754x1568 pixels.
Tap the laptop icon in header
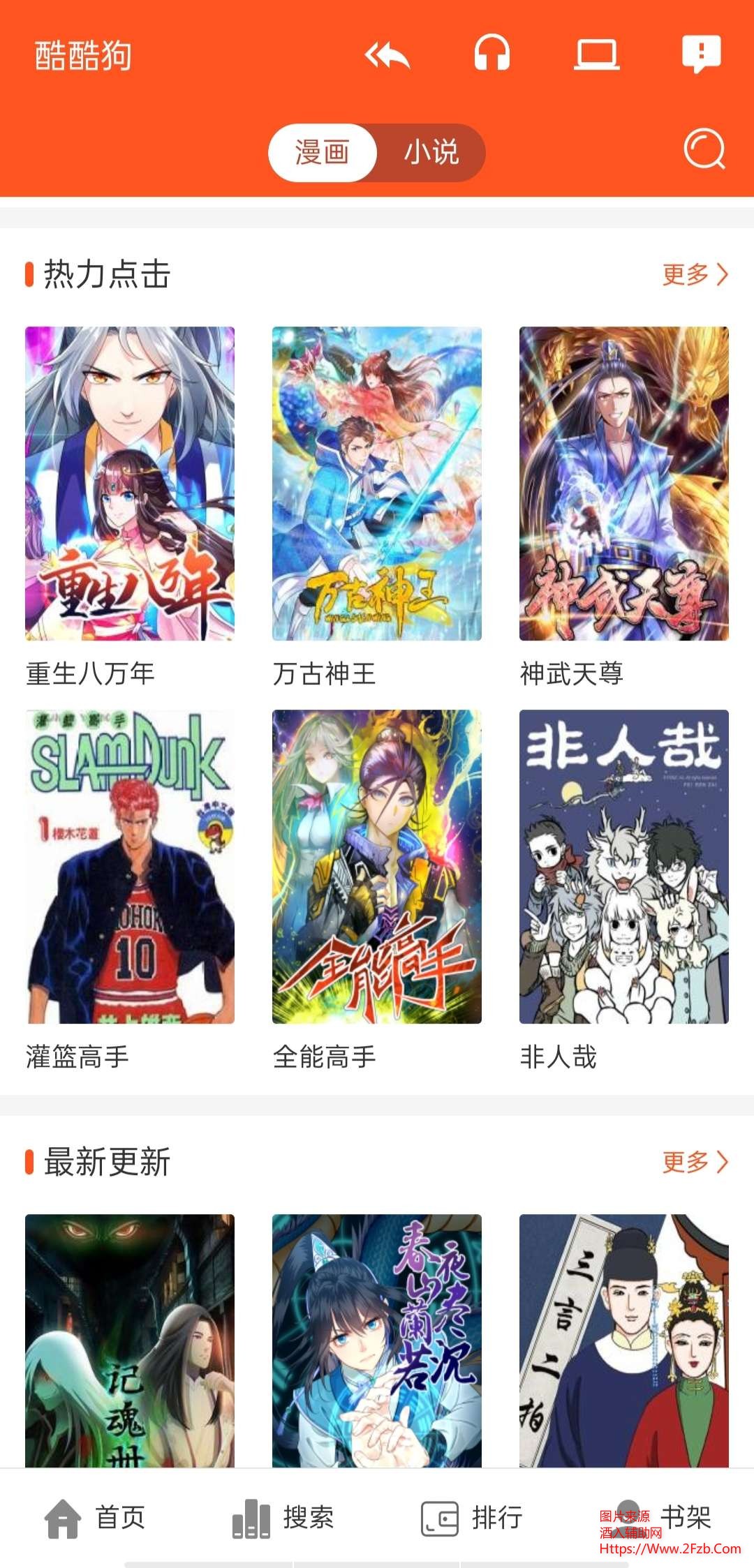point(597,54)
